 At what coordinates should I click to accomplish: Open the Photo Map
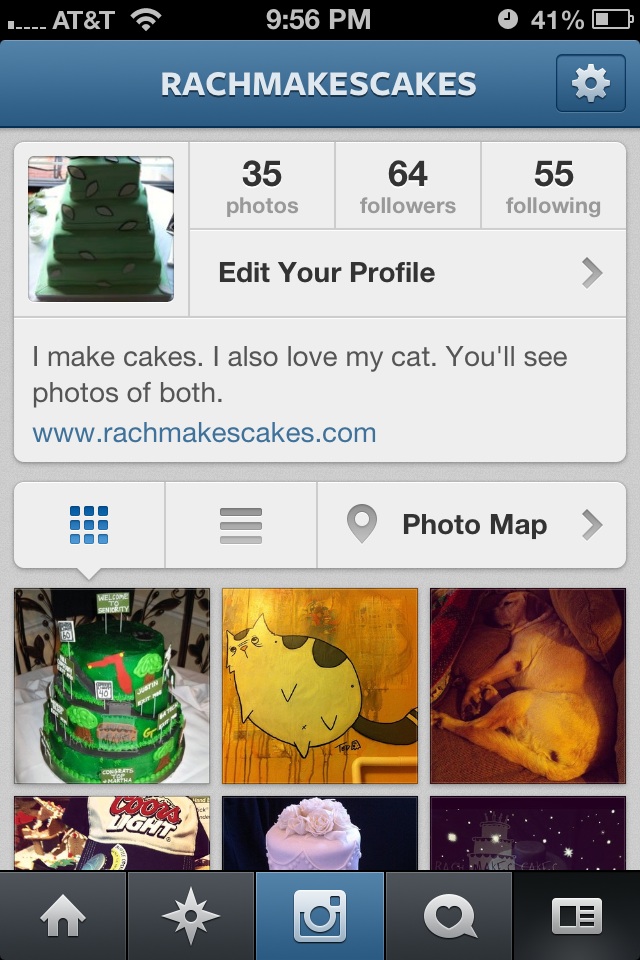[474, 525]
